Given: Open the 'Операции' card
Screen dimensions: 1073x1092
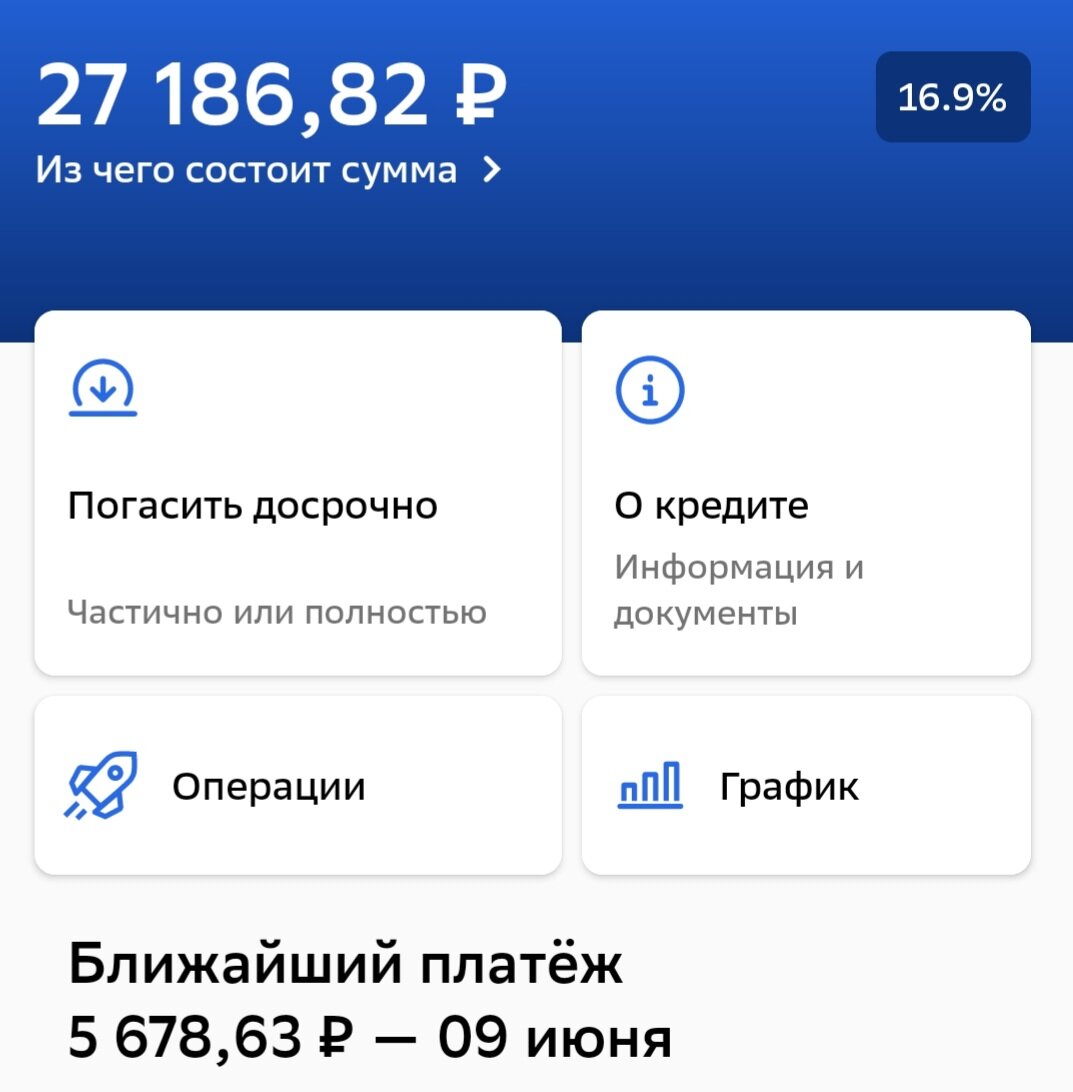Looking at the screenshot, I should [x=298, y=786].
